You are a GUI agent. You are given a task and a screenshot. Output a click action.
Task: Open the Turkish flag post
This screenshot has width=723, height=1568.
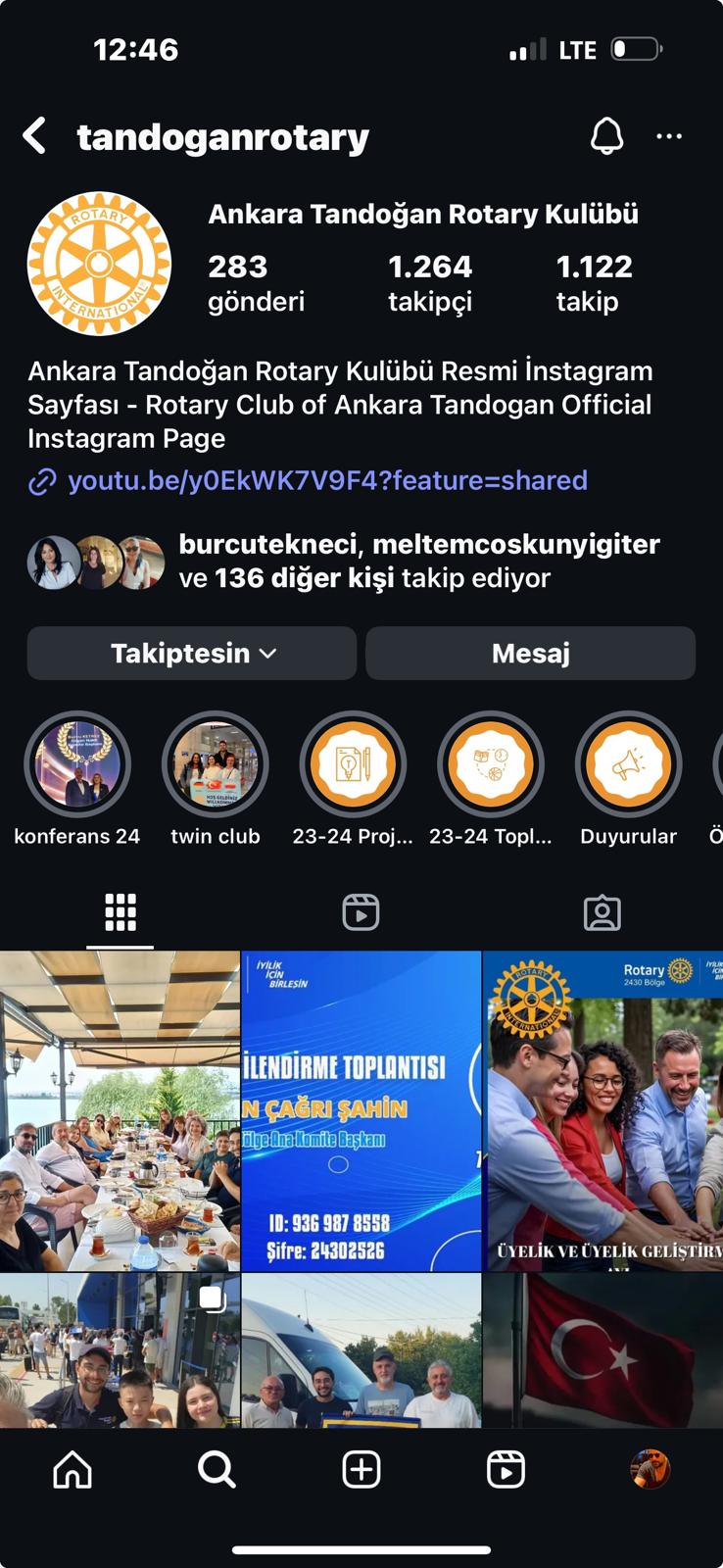pyautogui.click(x=602, y=1350)
